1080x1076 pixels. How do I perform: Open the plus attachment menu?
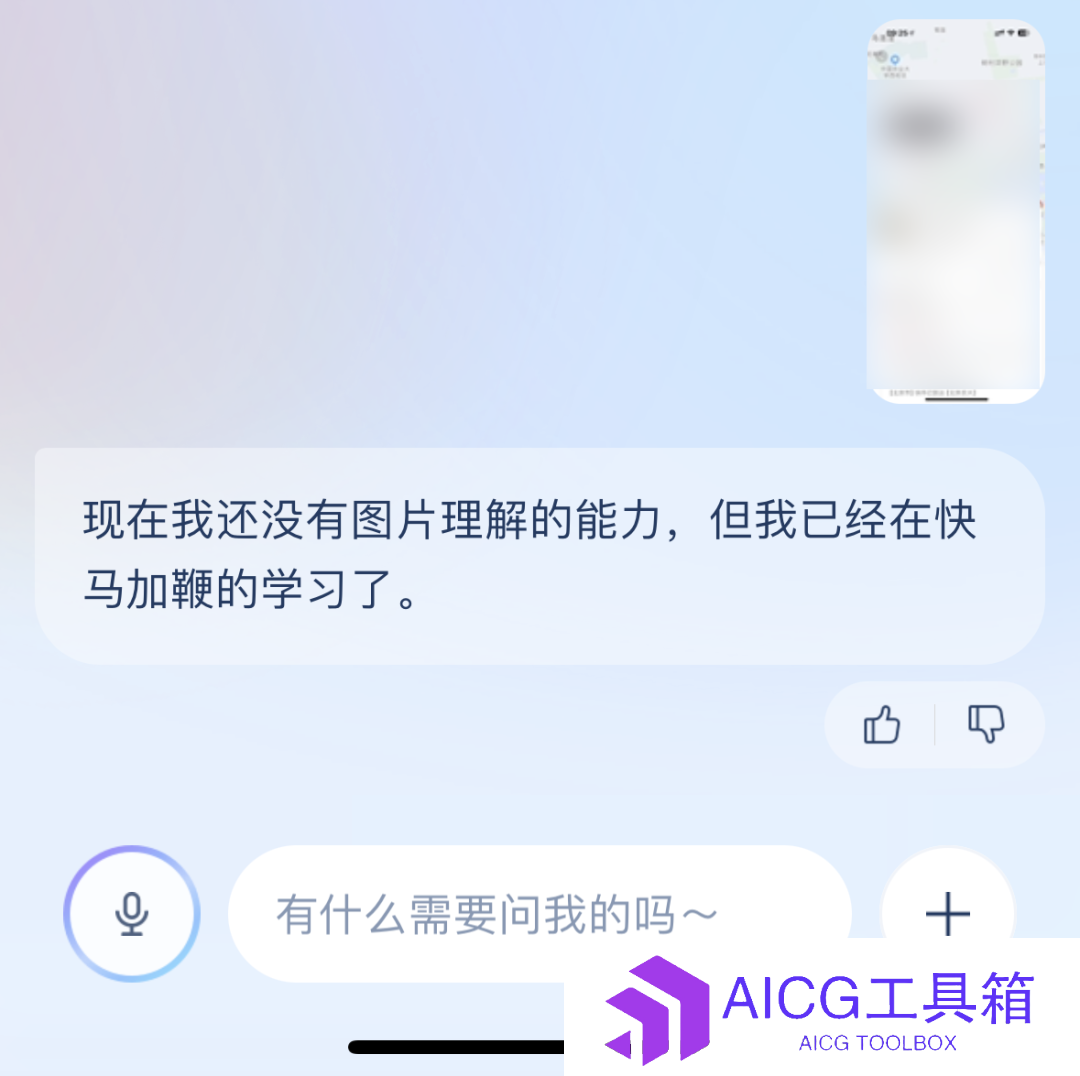pos(947,912)
